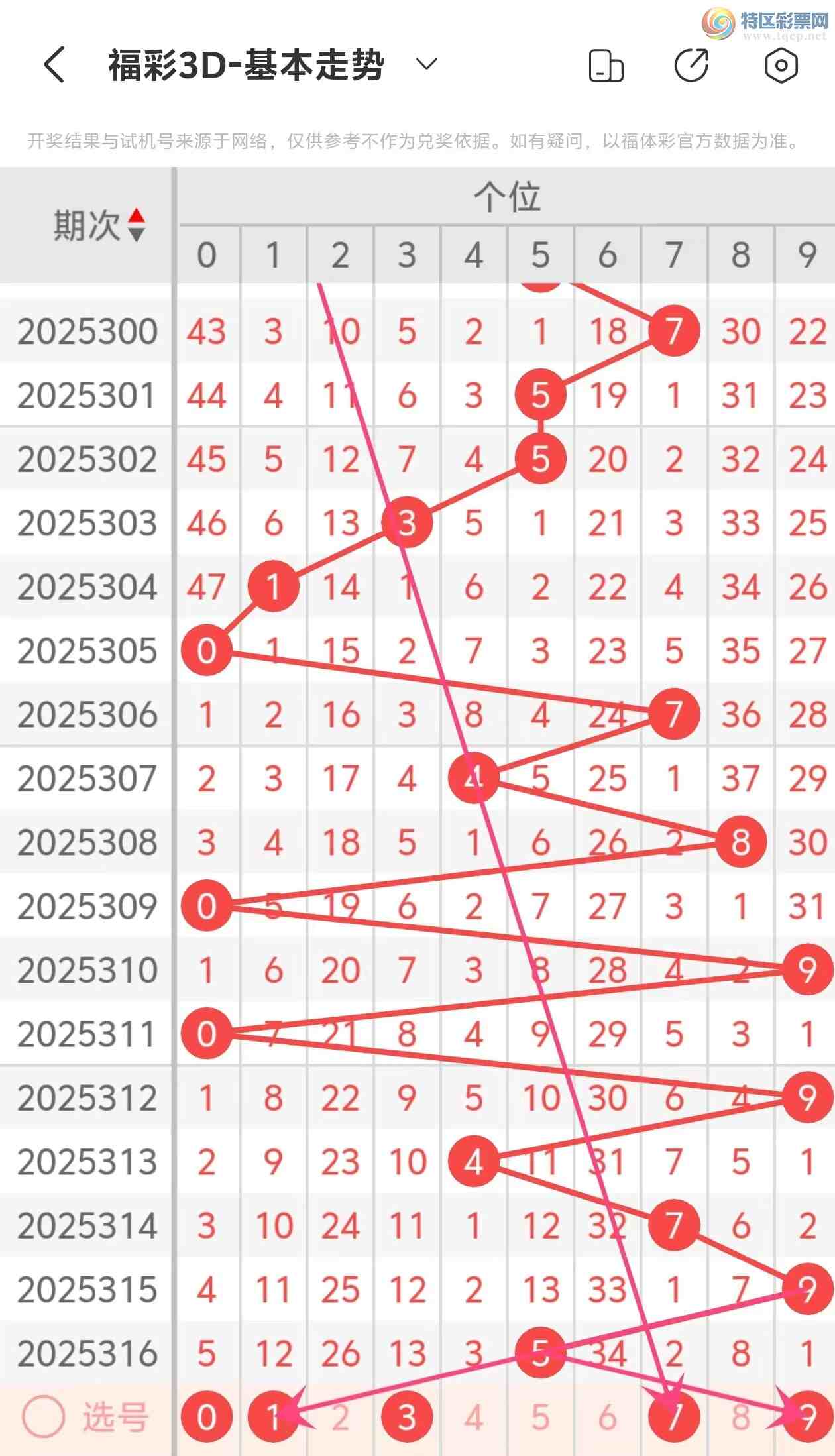Image resolution: width=835 pixels, height=1456 pixels.
Task: Select number 5 in the 选号 row
Action: click(x=540, y=1418)
